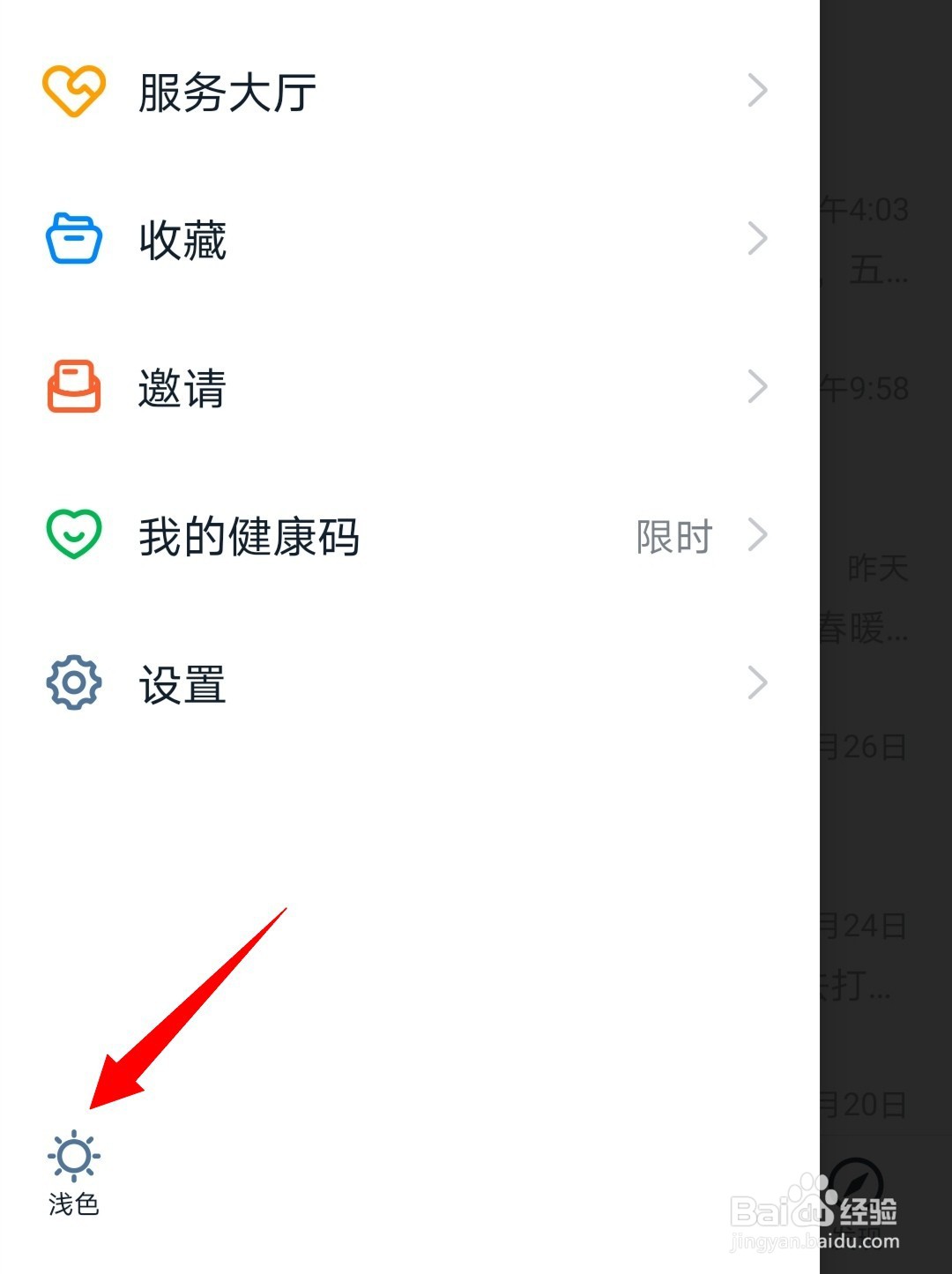Open settings via the gear icon

pyautogui.click(x=75, y=682)
